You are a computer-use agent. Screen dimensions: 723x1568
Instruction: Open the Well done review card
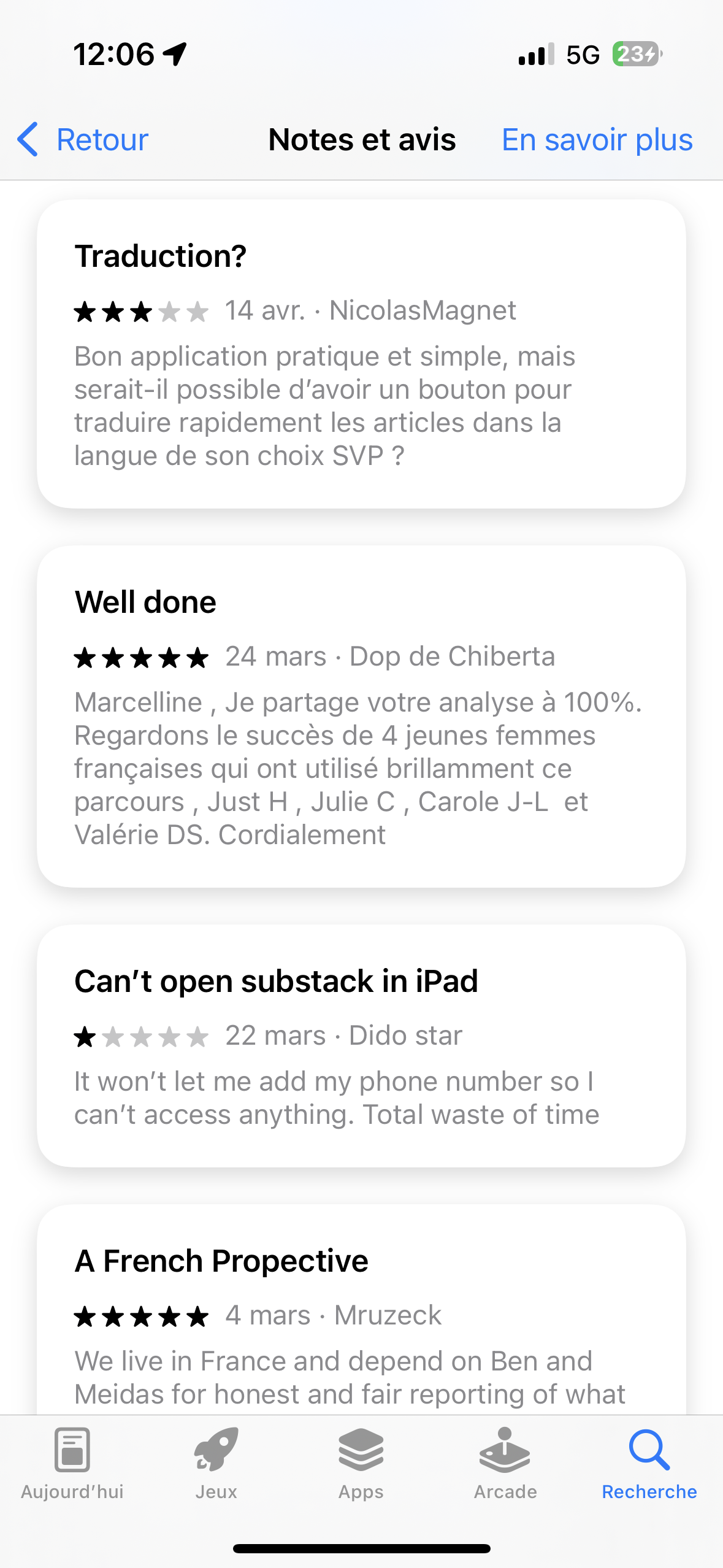(361, 716)
